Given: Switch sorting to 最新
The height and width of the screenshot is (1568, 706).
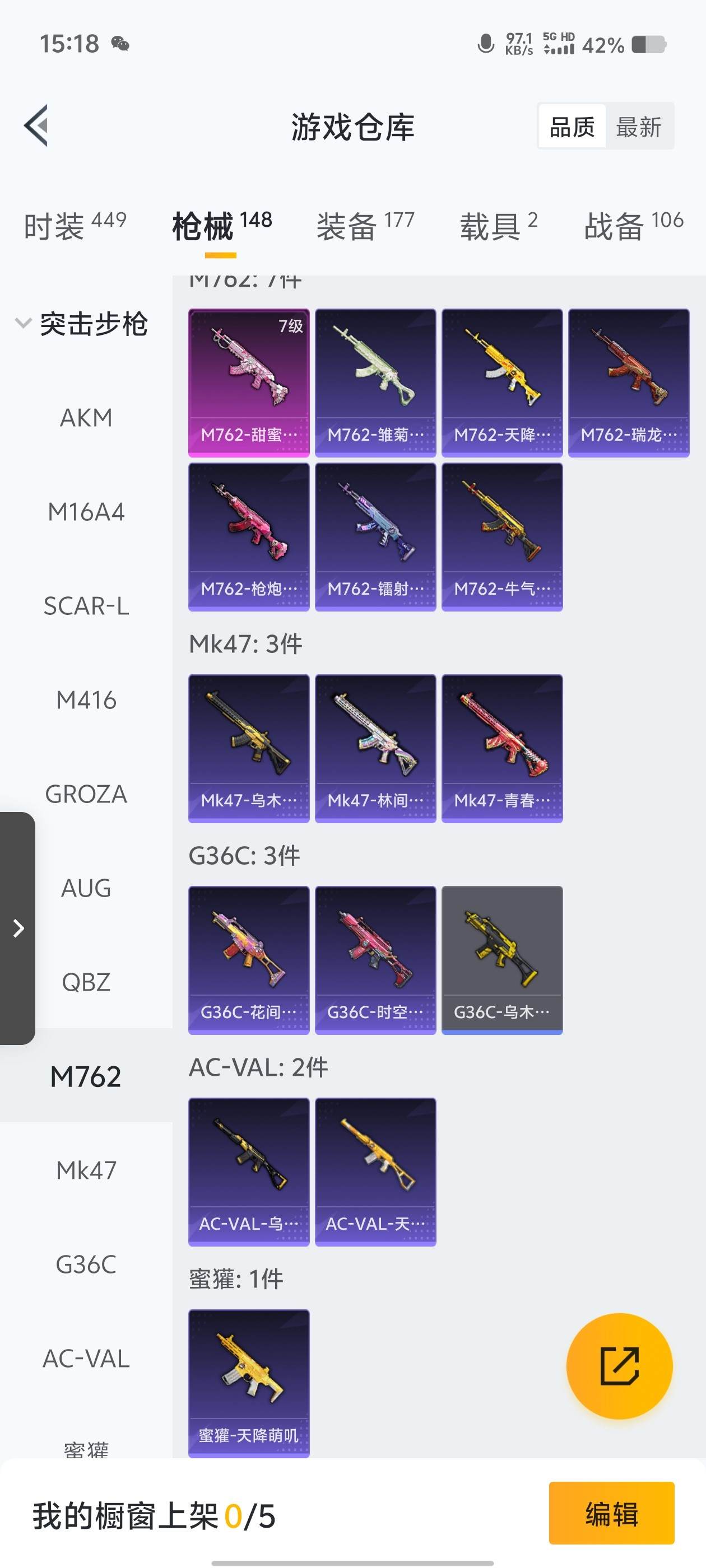Looking at the screenshot, I should tap(638, 127).
